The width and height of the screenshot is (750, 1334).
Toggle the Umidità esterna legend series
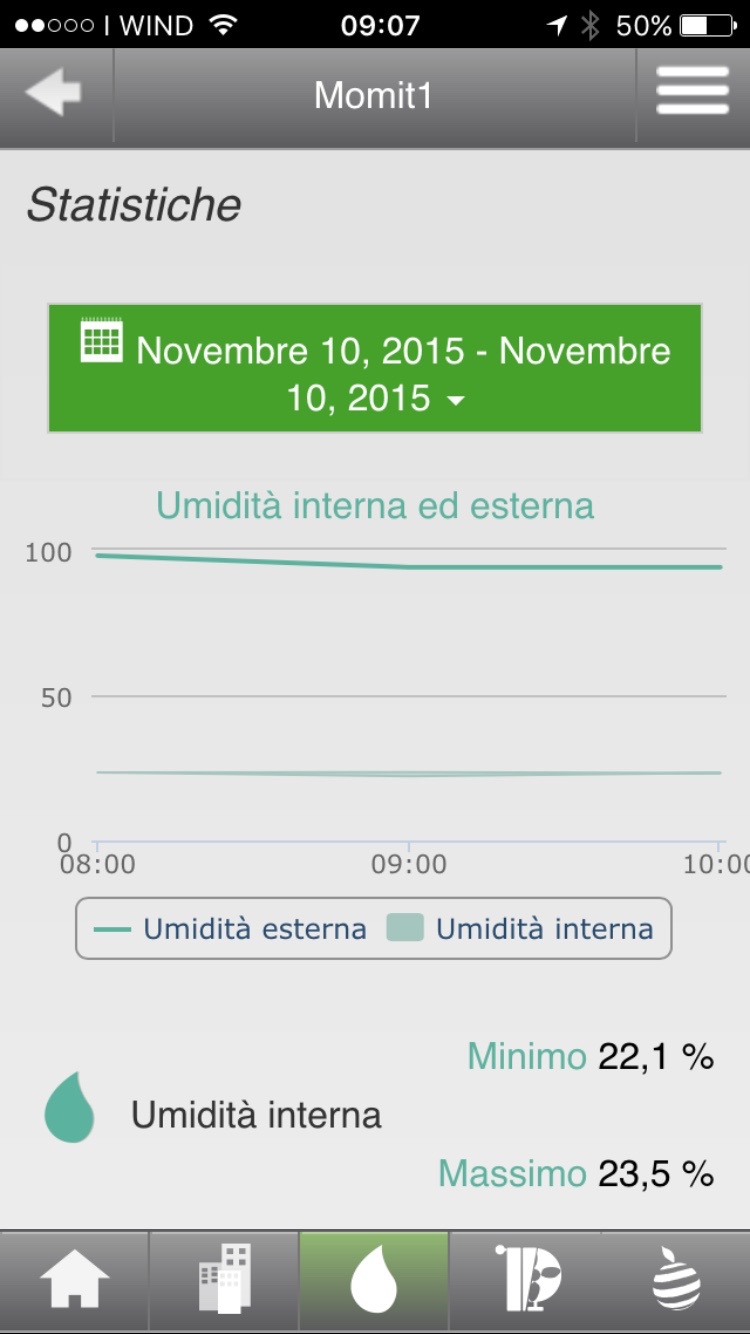coord(231,929)
